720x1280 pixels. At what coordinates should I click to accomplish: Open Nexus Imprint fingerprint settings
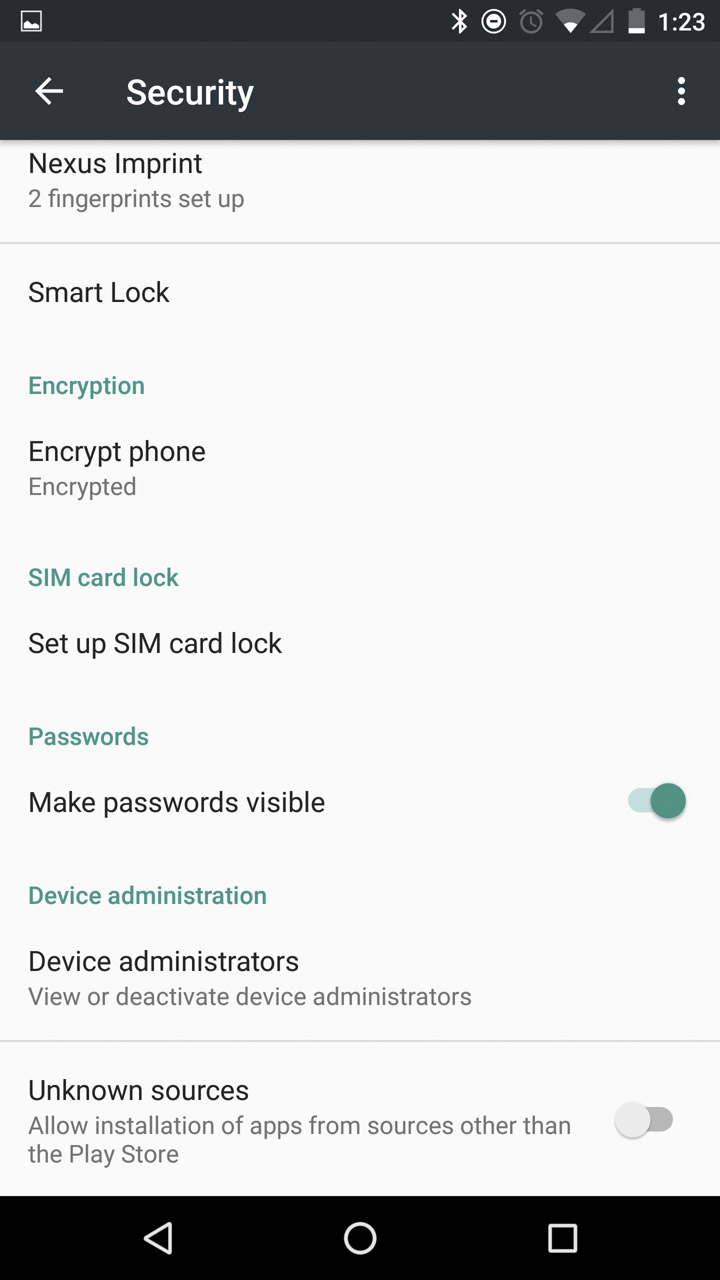[360, 181]
